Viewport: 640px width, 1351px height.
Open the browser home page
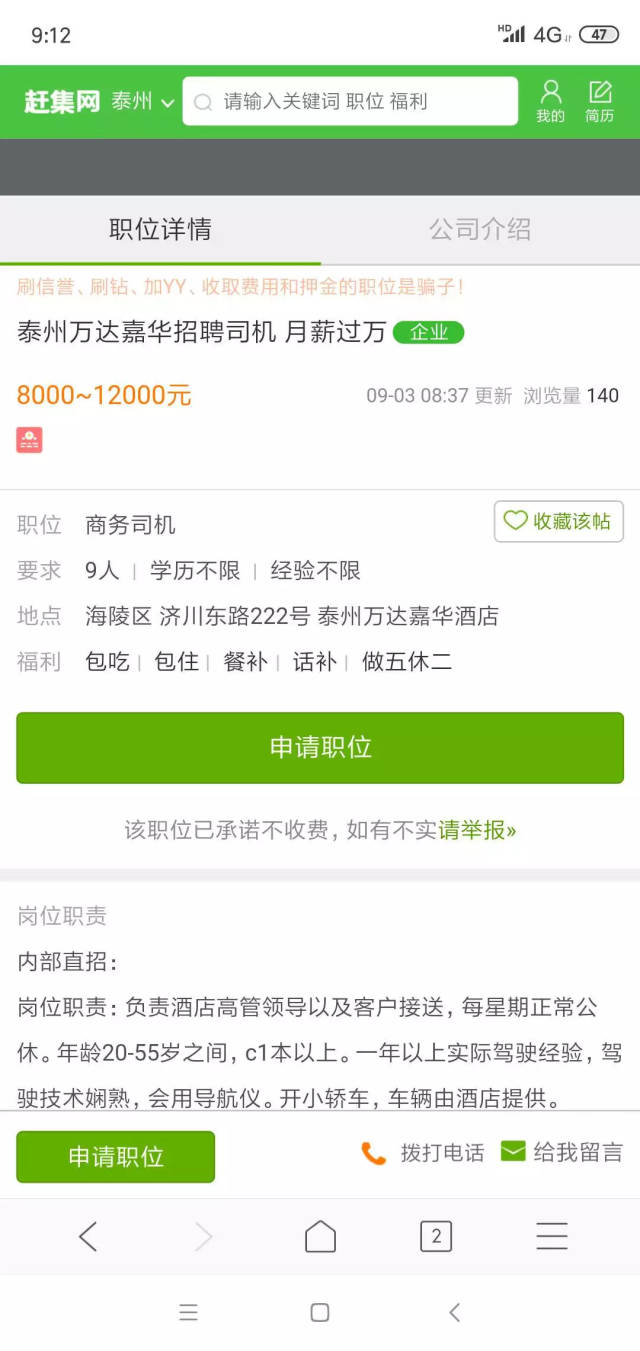tap(320, 1237)
